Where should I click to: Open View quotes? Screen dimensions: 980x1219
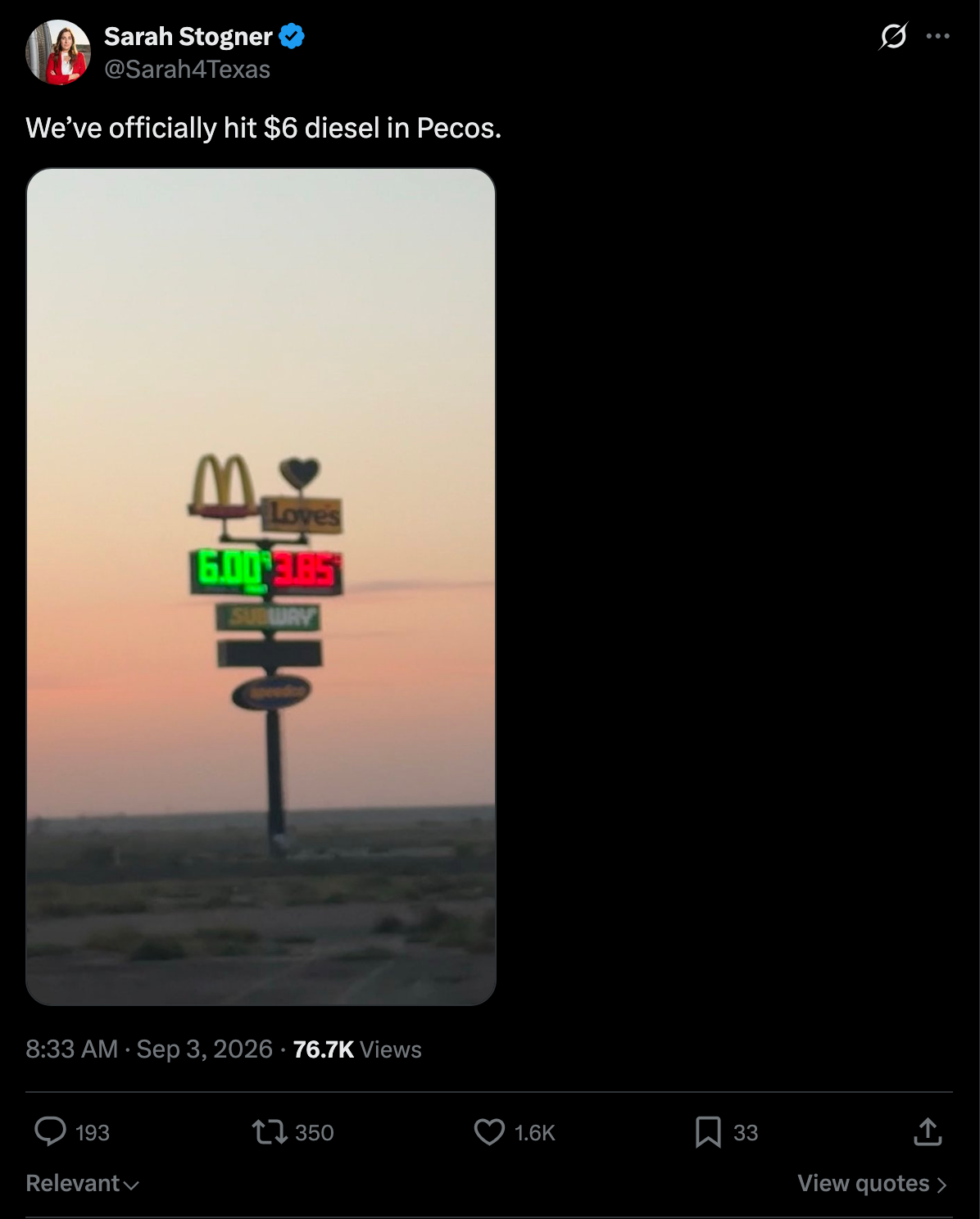tap(873, 1183)
